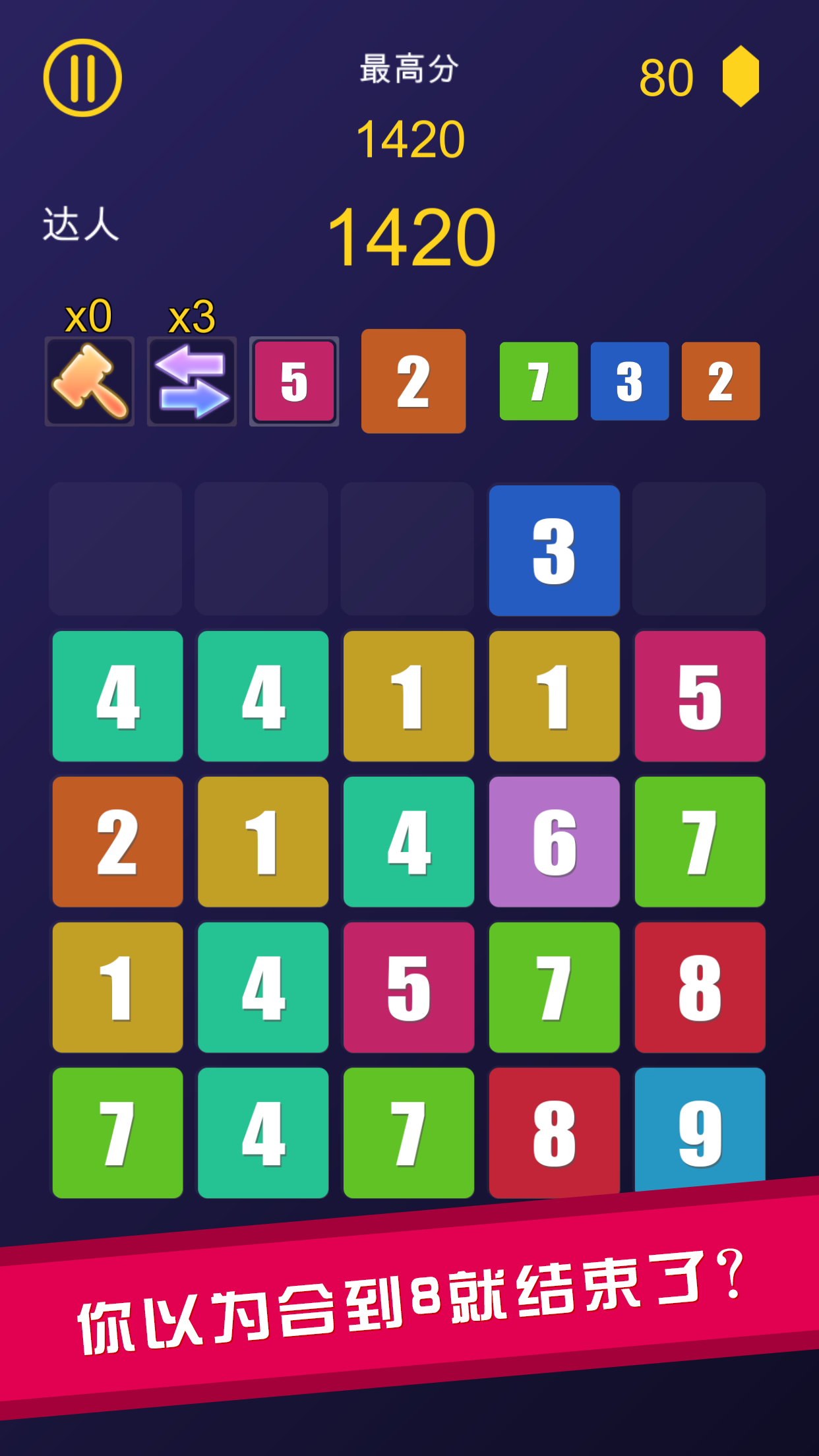Open the gem shop via the yellow gem
Screen dimensions: 819x1456
pyautogui.click(x=741, y=76)
